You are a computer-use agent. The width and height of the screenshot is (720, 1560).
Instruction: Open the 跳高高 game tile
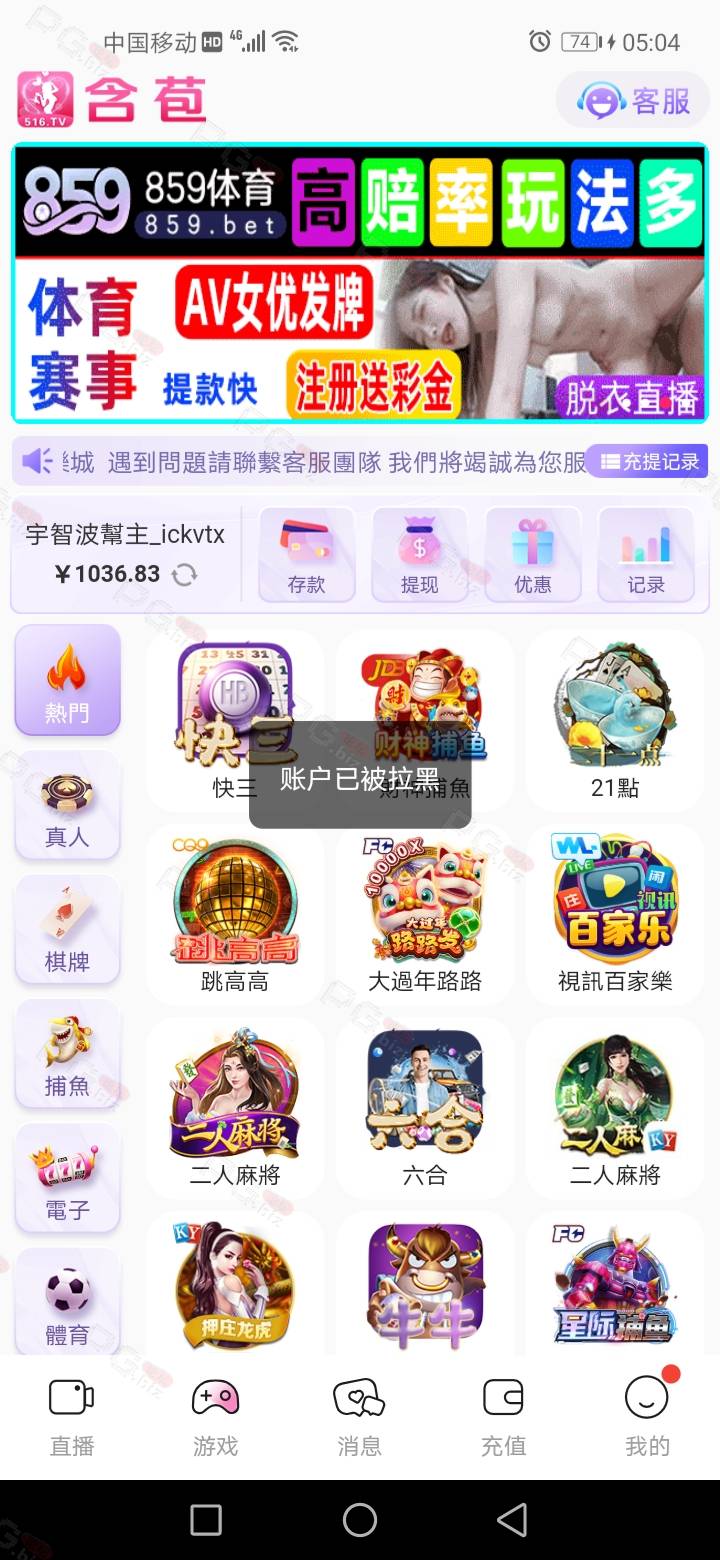[235, 914]
